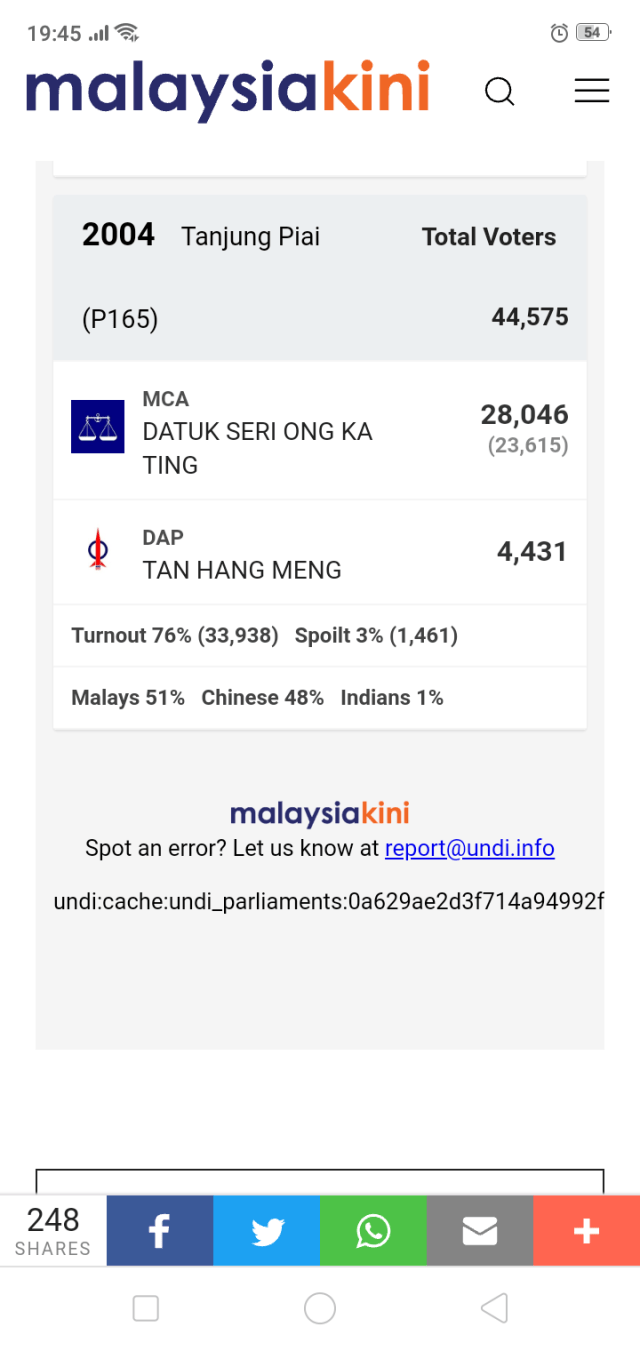Share via email envelope button
The image size is (640, 1351).
(x=480, y=1231)
